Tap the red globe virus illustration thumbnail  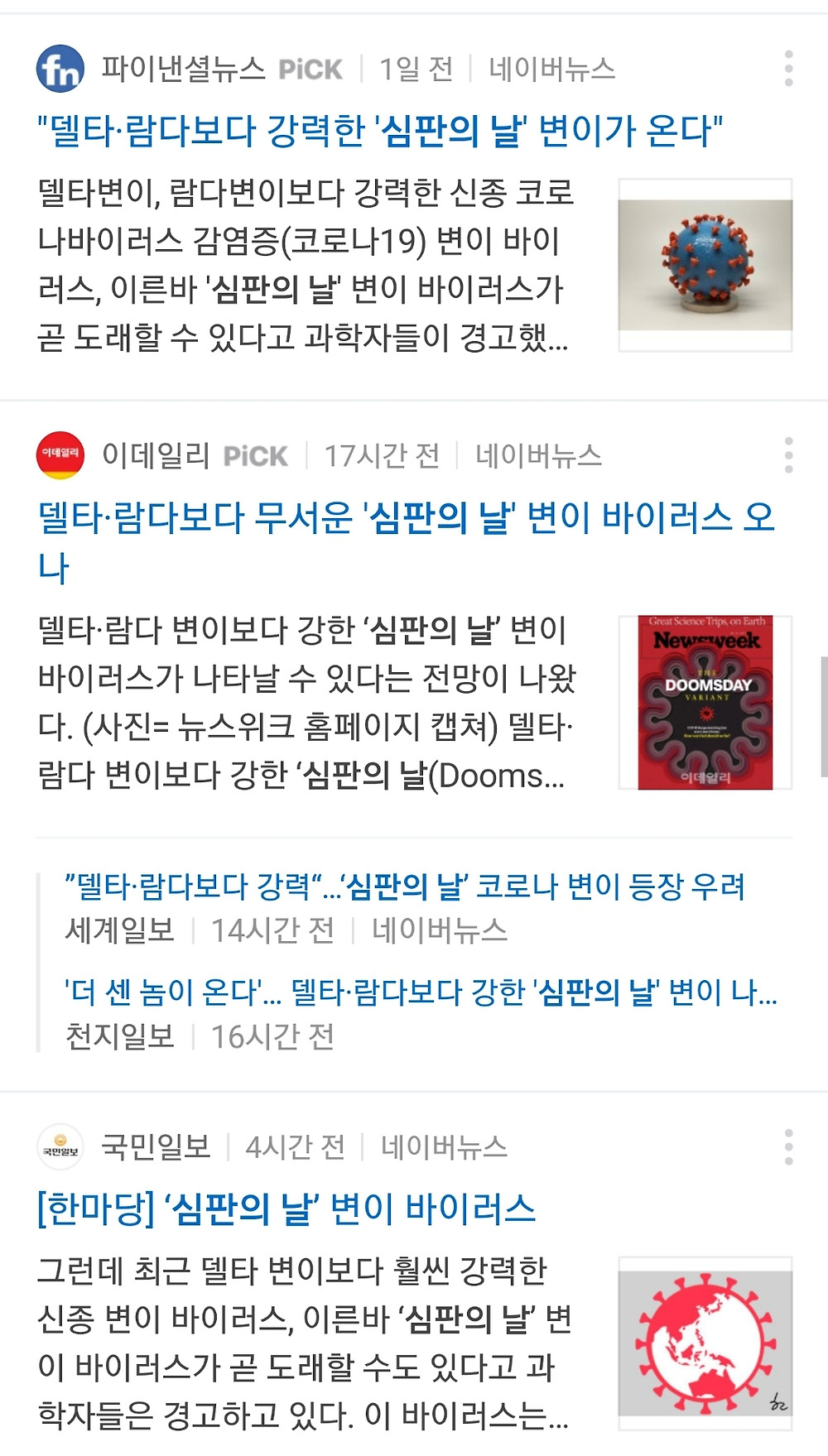(x=705, y=1343)
